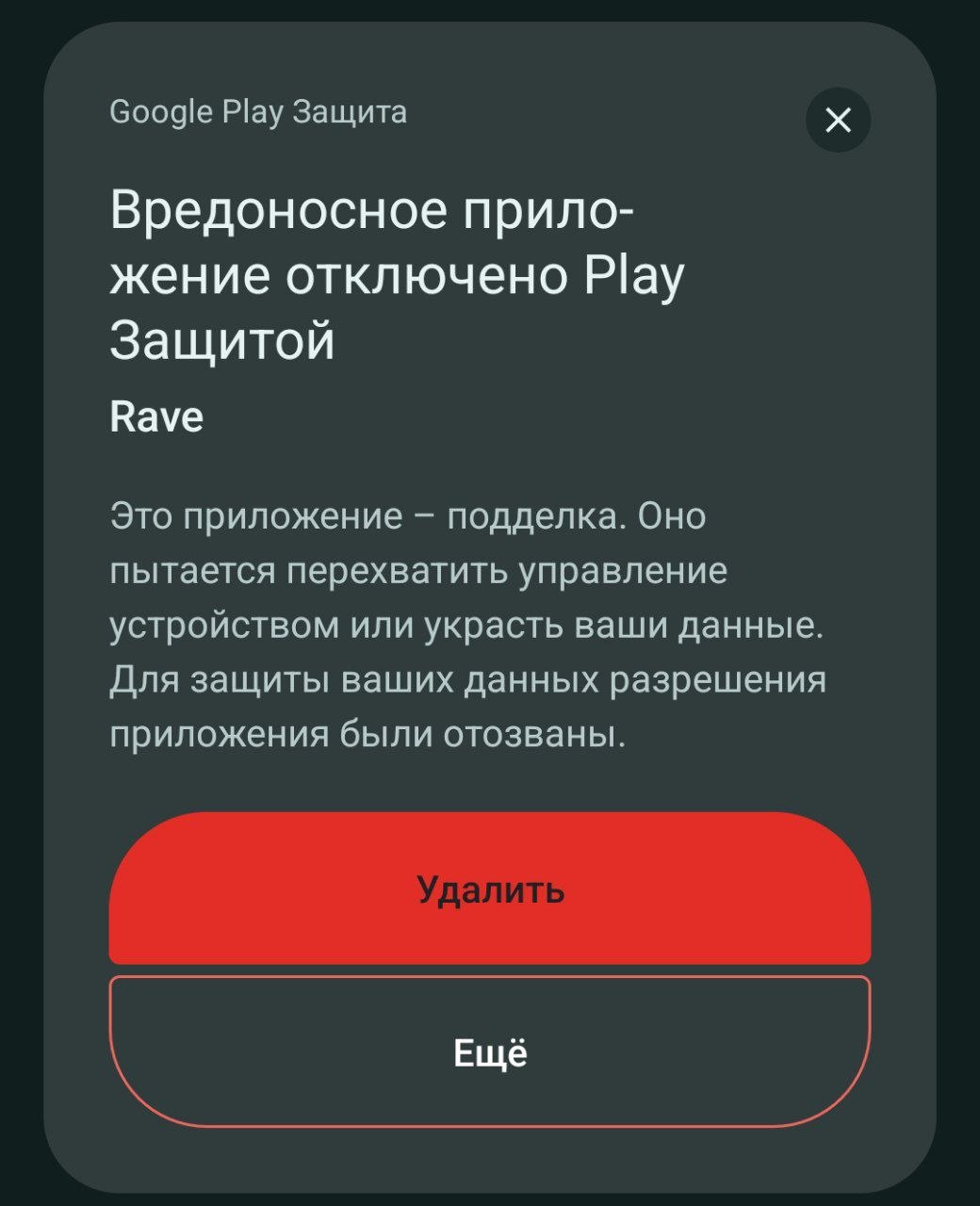Tap the red Удалить button
Viewport: 980px width, 1206px height.
click(490, 888)
